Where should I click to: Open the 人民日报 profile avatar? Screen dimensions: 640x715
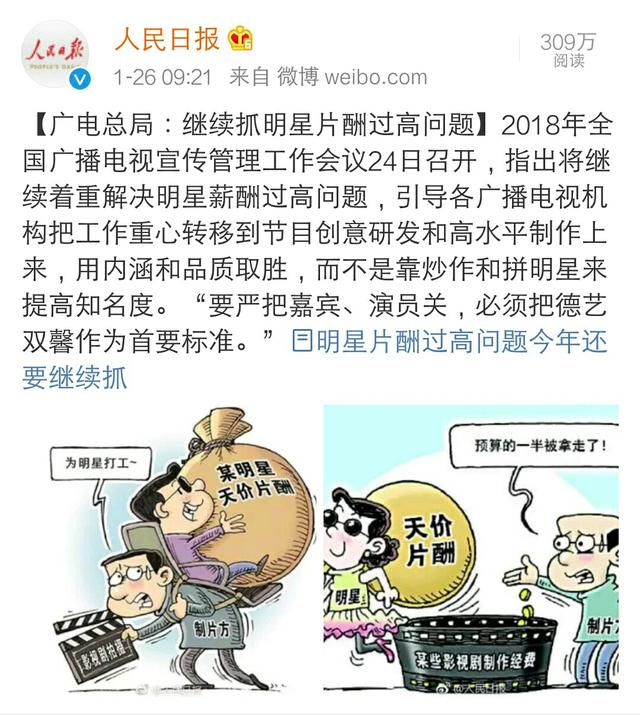coord(56,54)
